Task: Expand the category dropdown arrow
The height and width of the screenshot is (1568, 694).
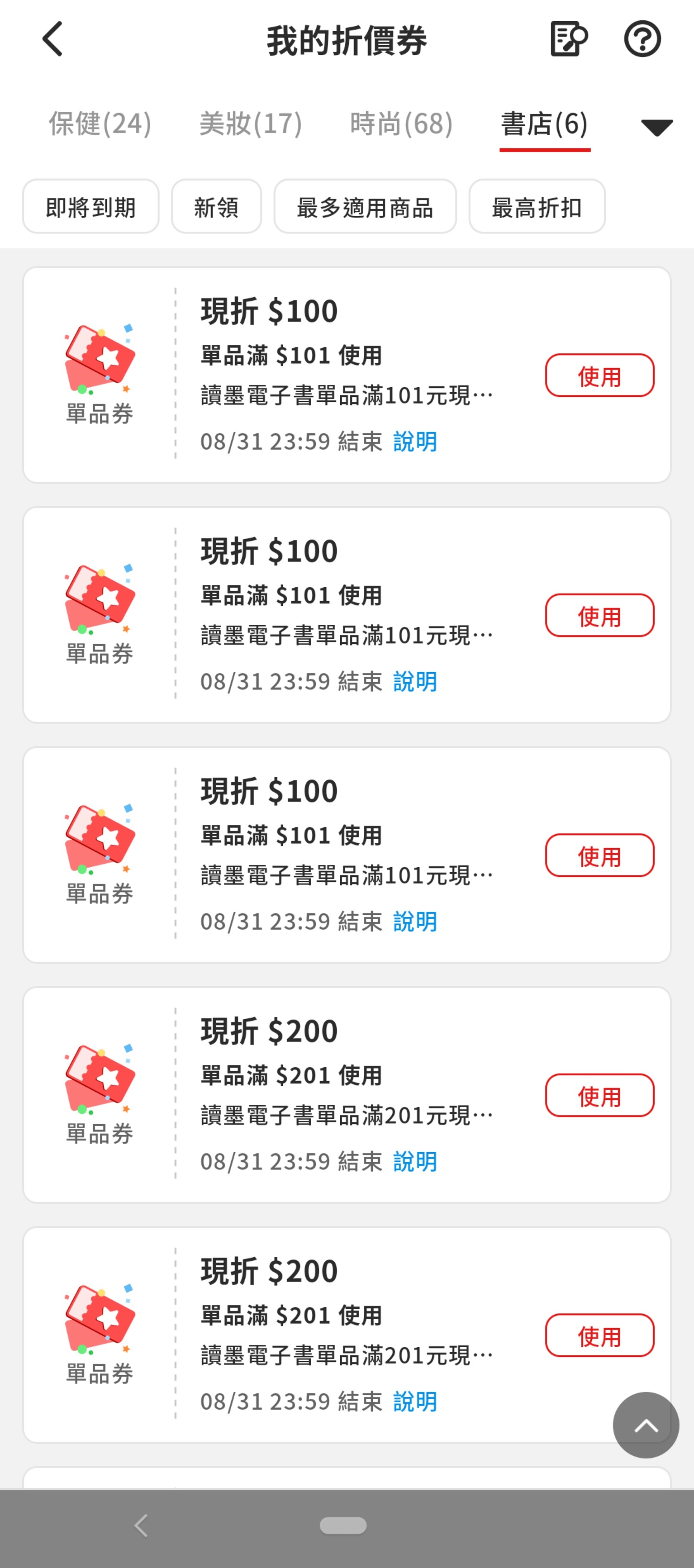Action: click(657, 127)
